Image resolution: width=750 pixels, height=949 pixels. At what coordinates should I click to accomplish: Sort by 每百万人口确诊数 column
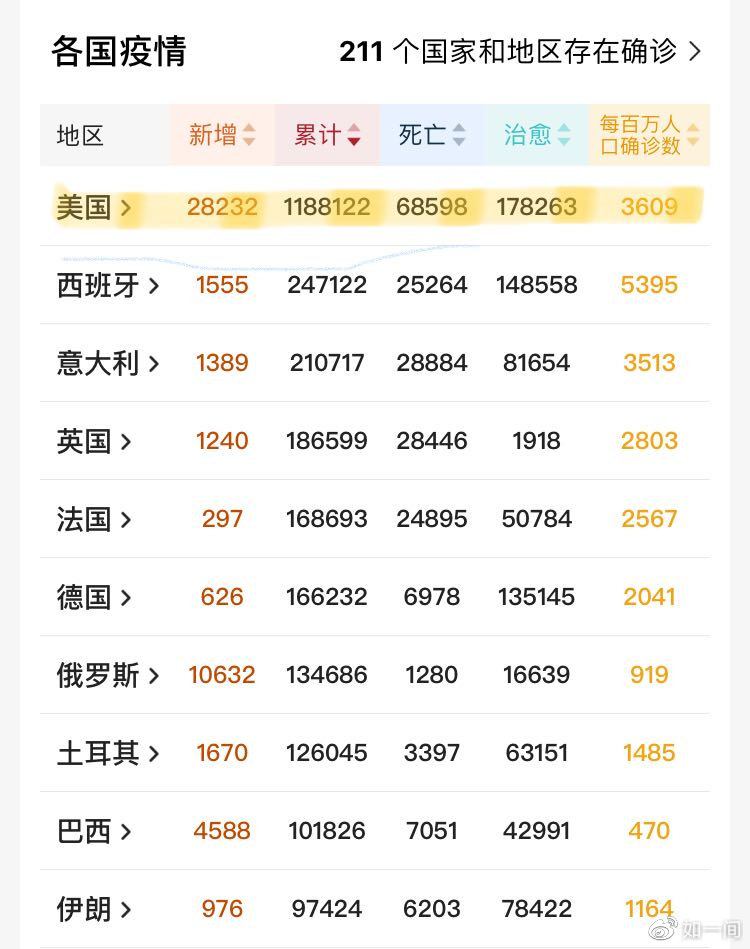(649, 135)
